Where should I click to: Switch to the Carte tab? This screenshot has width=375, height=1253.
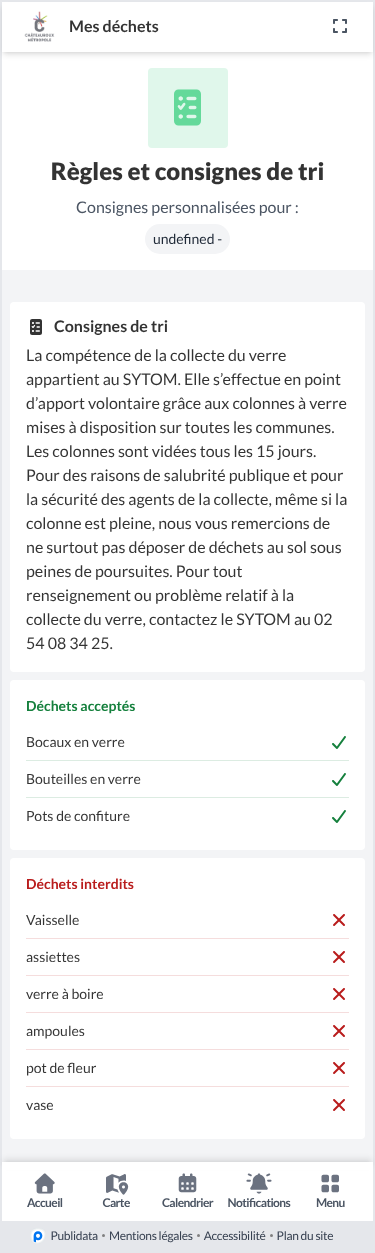[116, 1190]
